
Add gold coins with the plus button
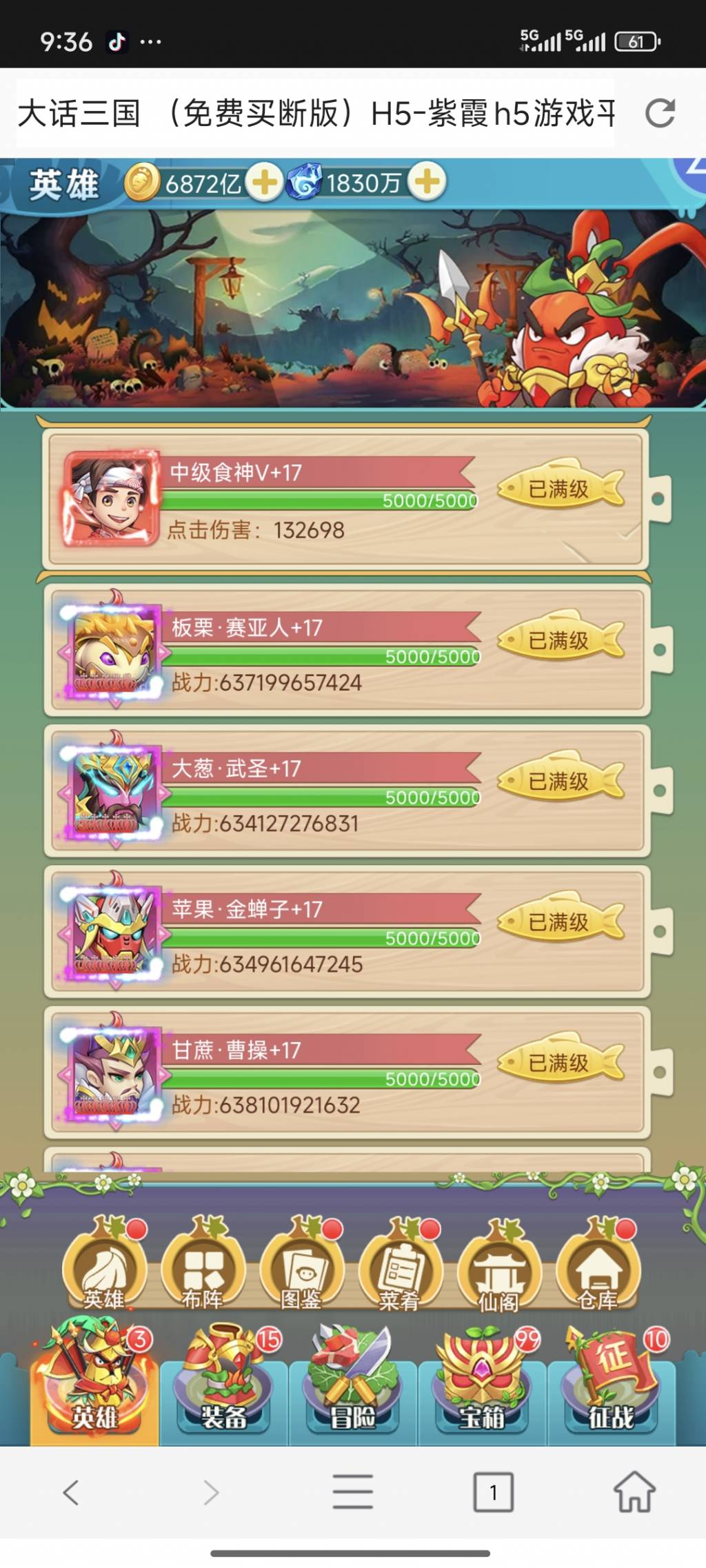[x=265, y=183]
